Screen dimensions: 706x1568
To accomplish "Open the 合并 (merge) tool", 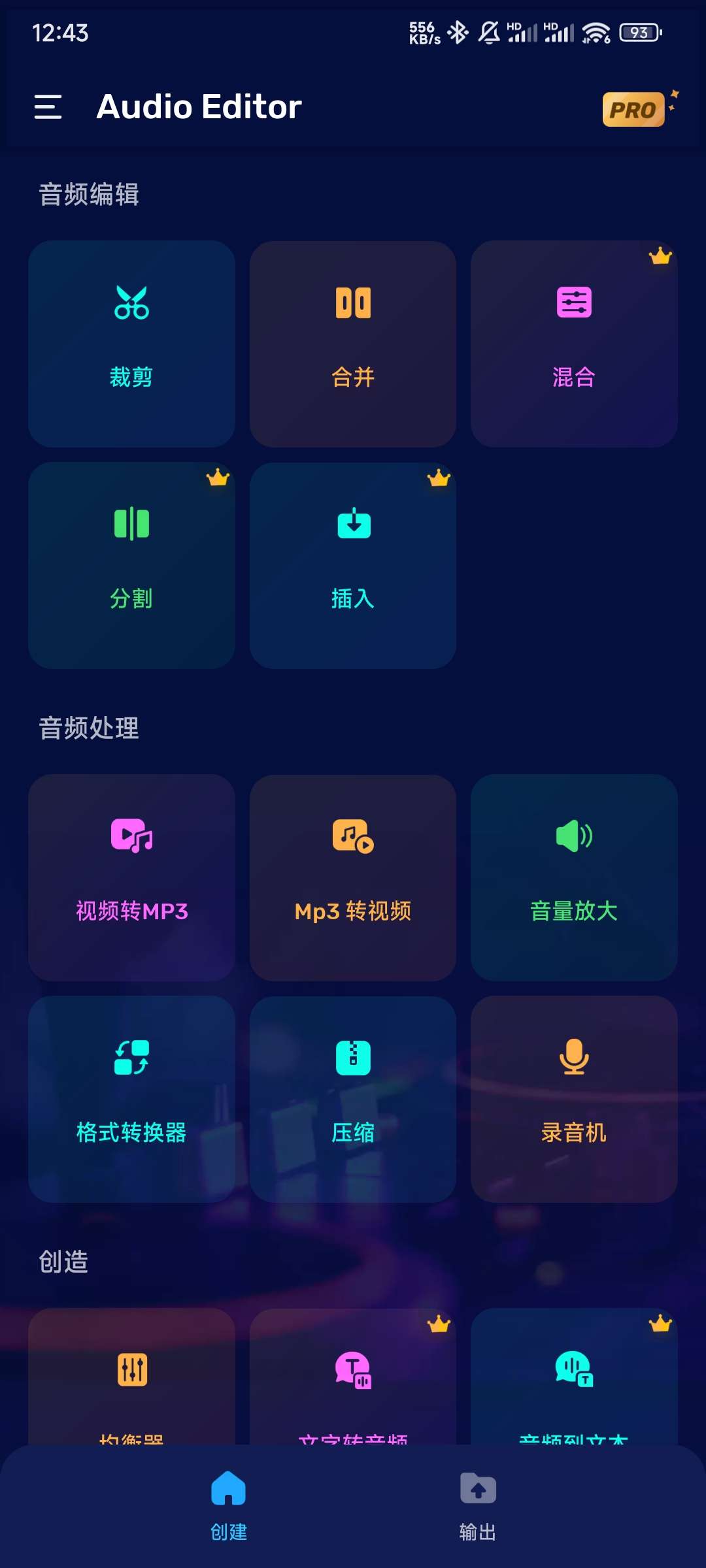I will (x=353, y=344).
